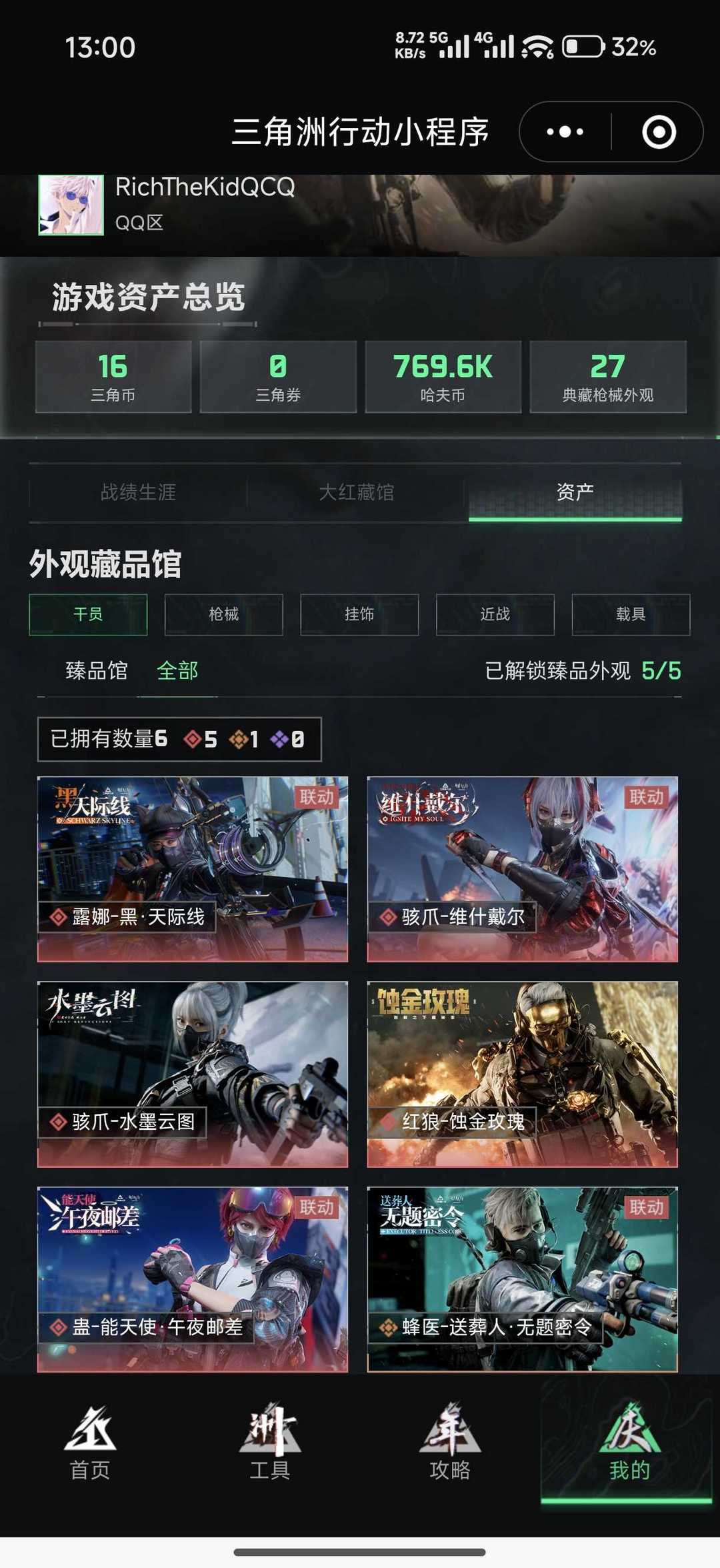Viewport: 720px width, 1568px height.
Task: View the 骇爪-水墨云图 skin card
Action: point(193,1074)
